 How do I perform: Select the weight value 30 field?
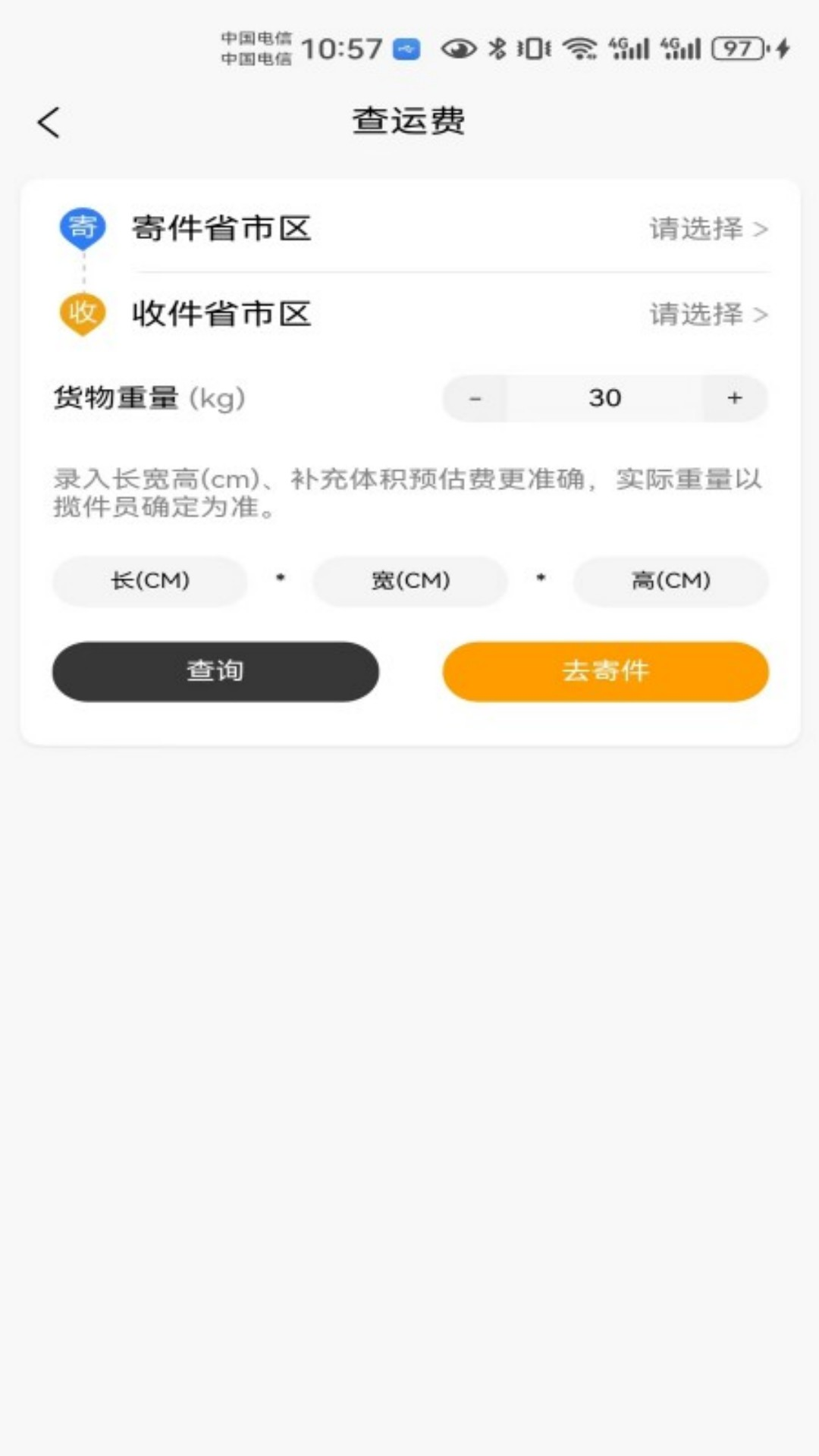click(x=604, y=397)
